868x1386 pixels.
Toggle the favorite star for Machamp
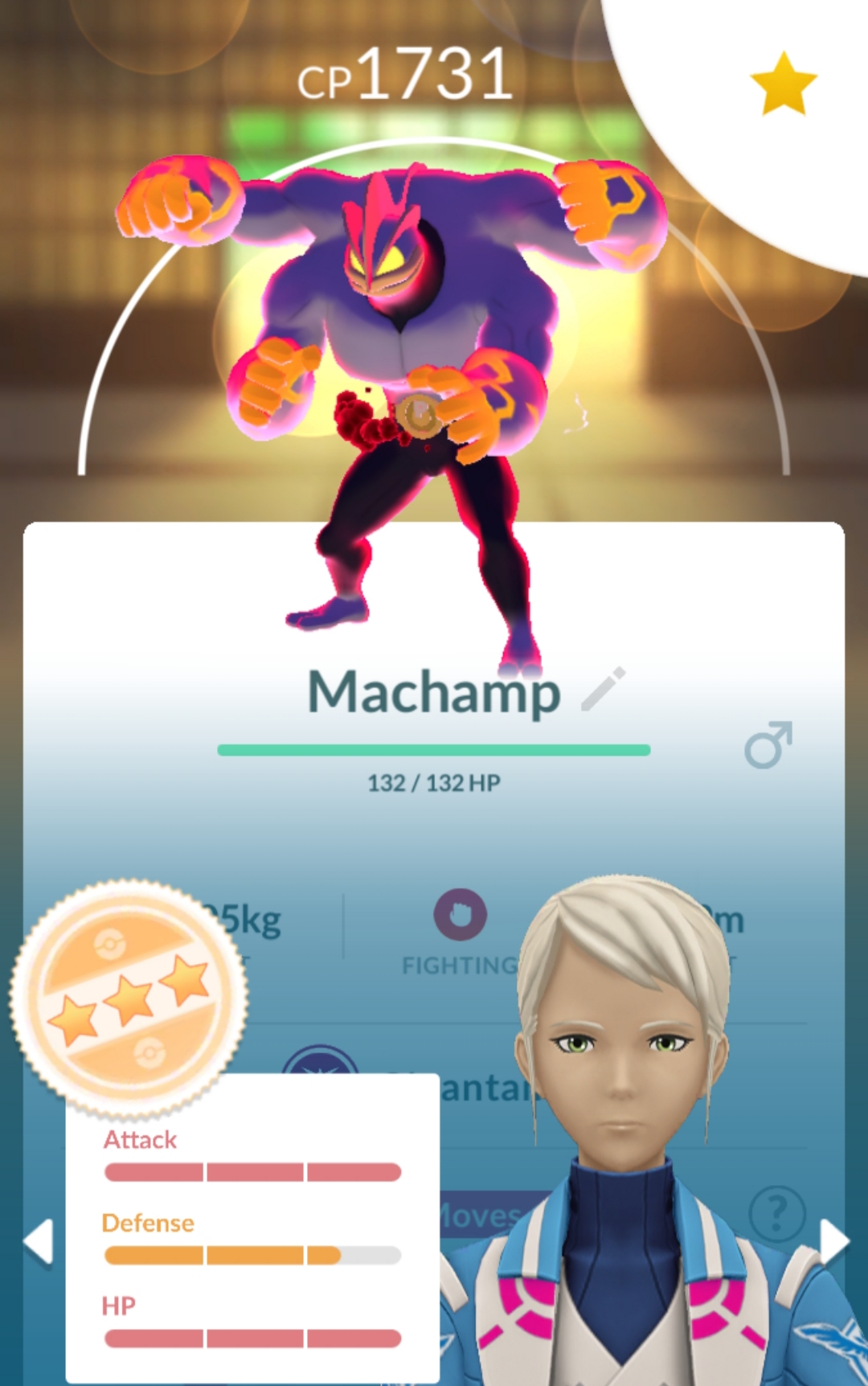[783, 84]
